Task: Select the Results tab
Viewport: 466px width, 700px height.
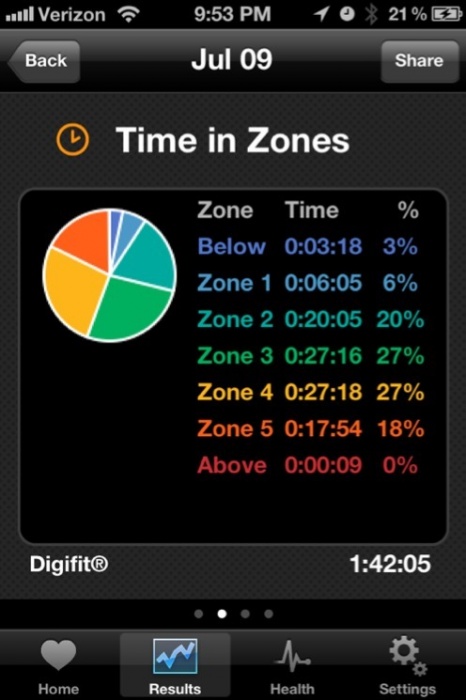Action: point(175,666)
